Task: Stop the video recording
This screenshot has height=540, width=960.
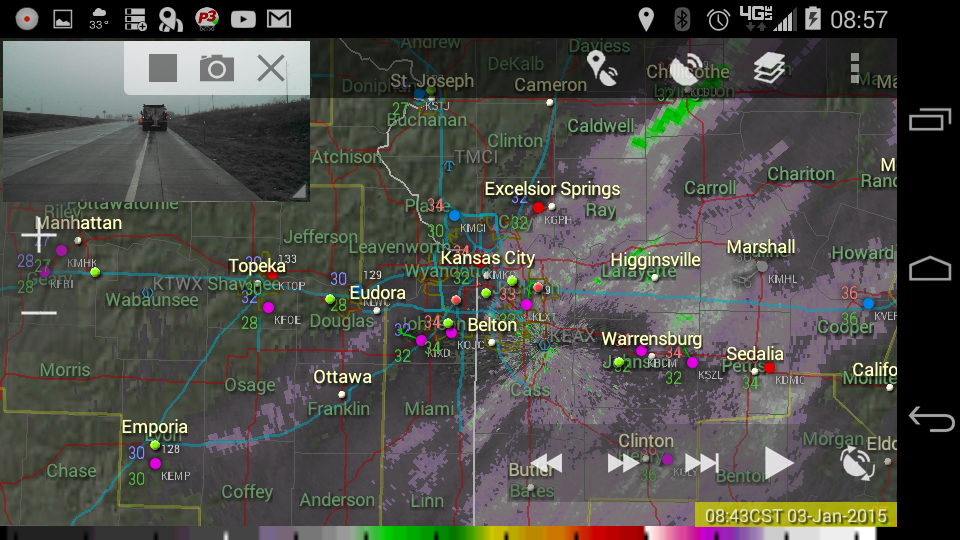Action: [163, 68]
